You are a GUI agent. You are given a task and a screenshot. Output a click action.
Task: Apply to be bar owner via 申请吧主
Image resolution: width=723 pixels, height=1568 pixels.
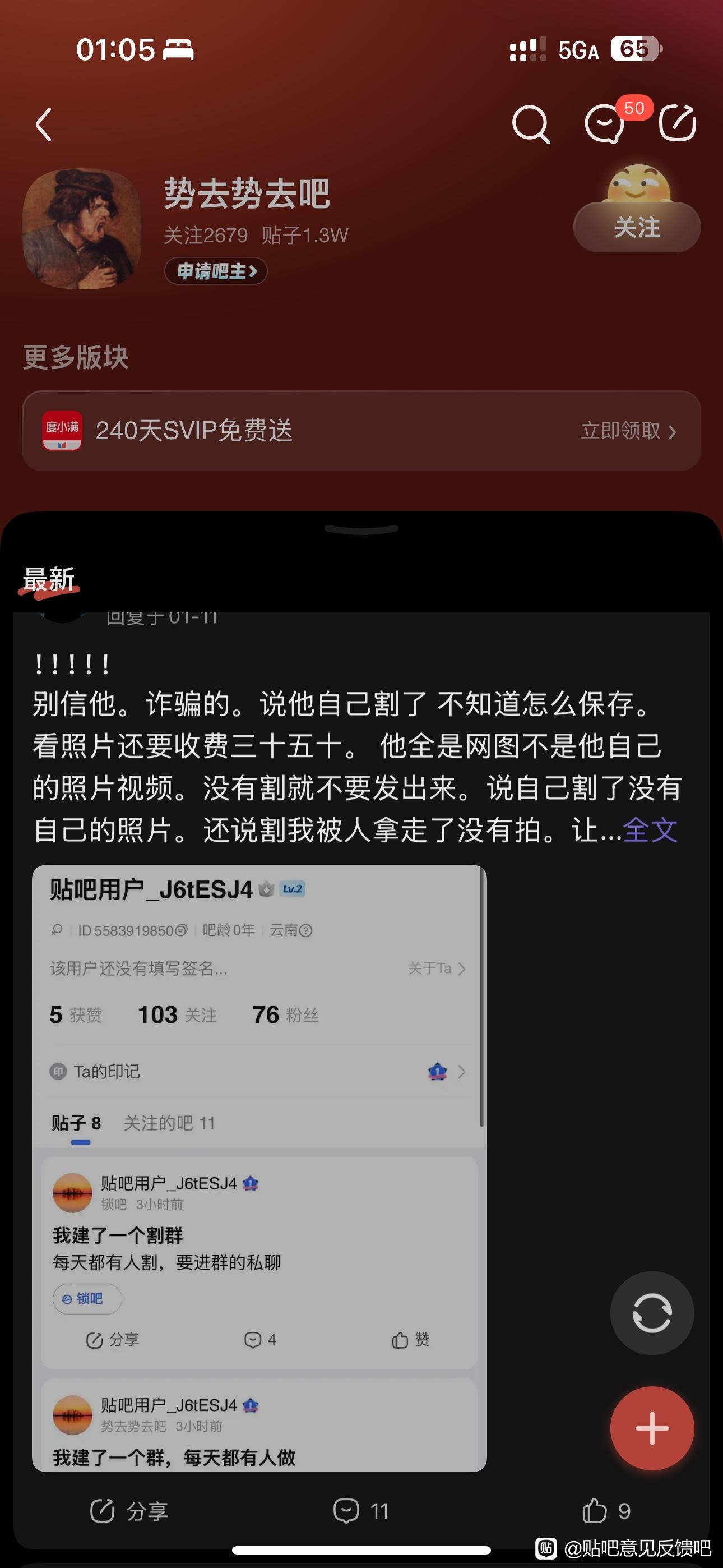[x=216, y=271]
